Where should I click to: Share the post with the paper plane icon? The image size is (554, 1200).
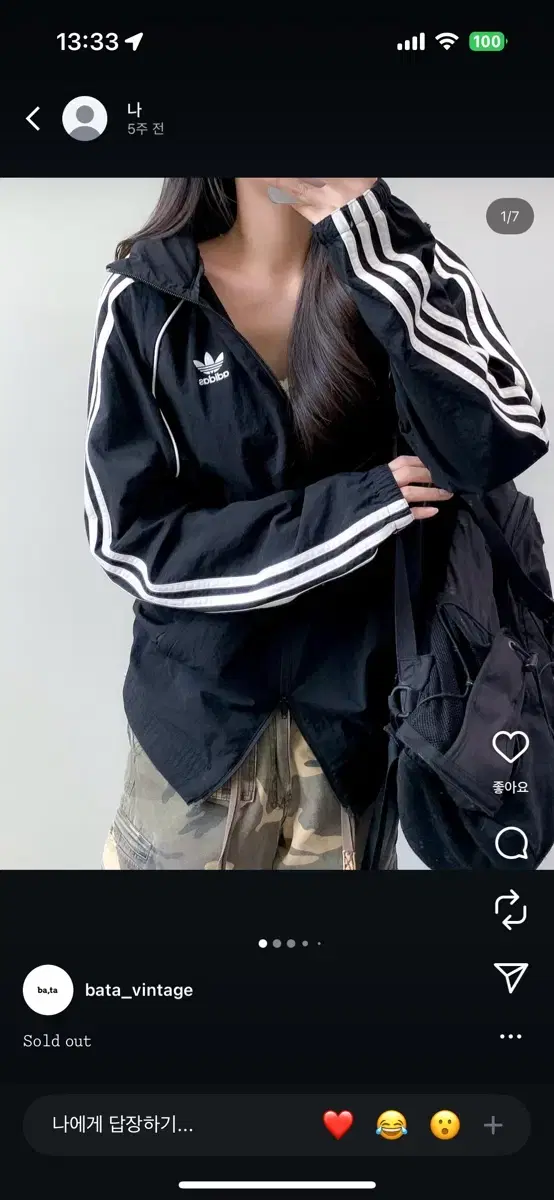tap(511, 977)
